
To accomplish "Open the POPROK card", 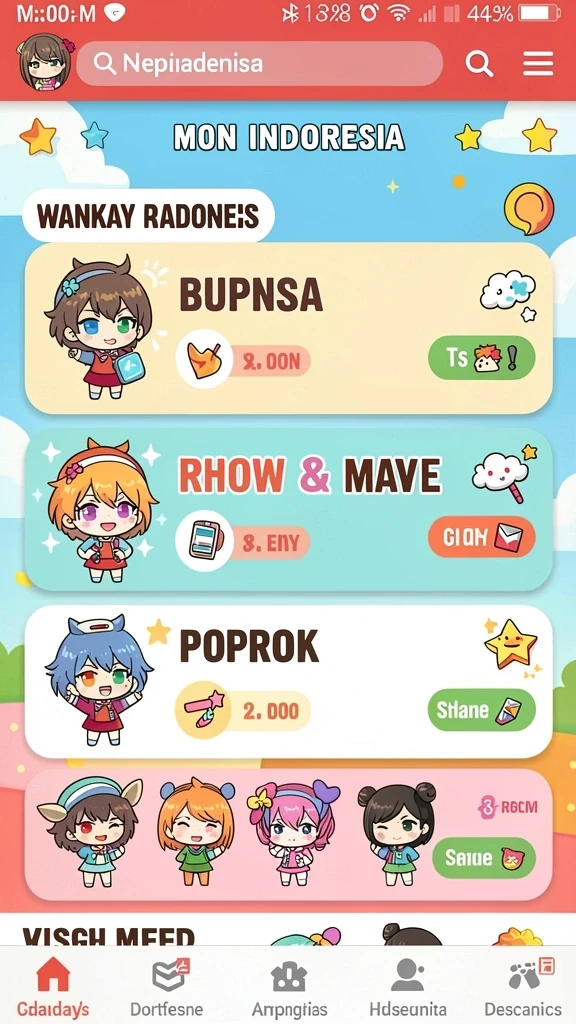I will tap(289, 681).
